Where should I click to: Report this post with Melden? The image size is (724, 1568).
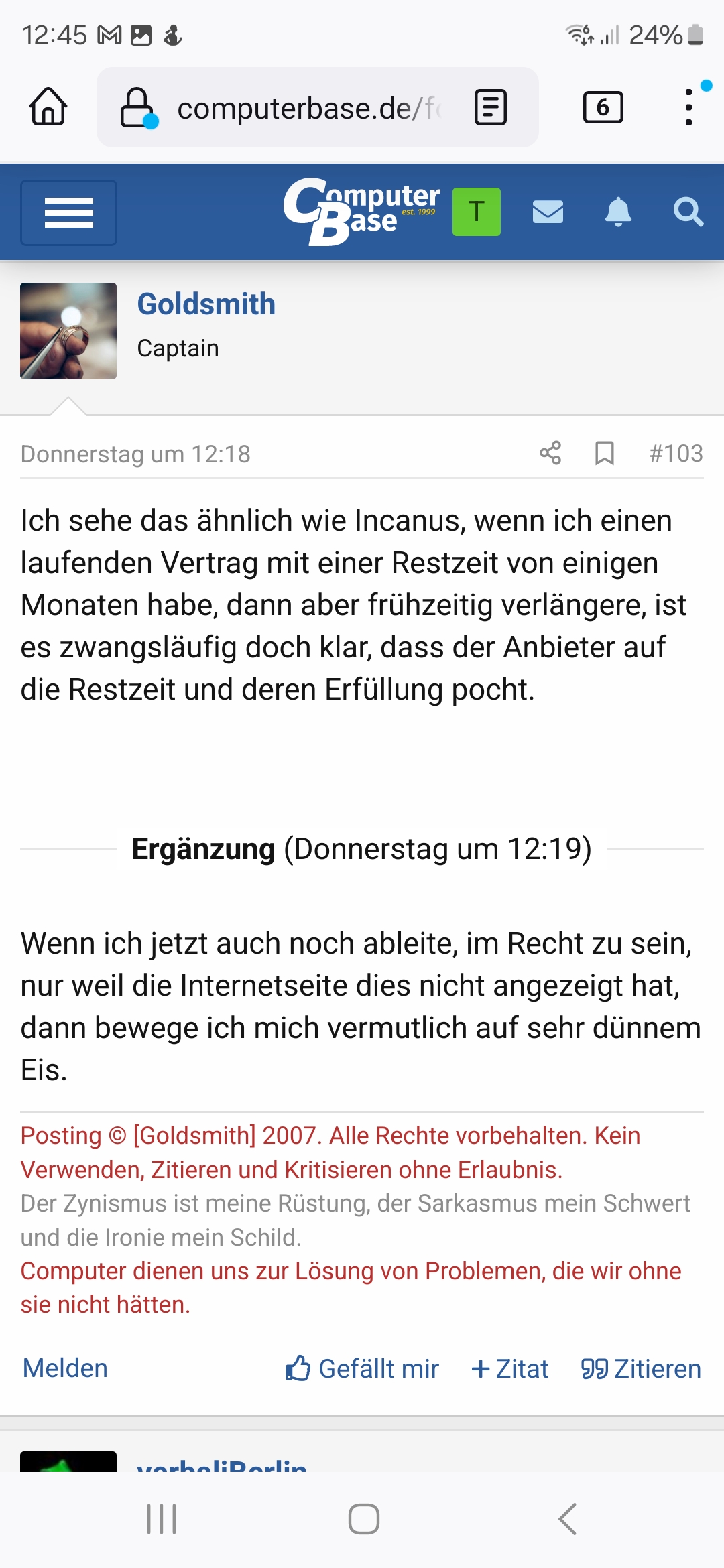click(x=65, y=1368)
